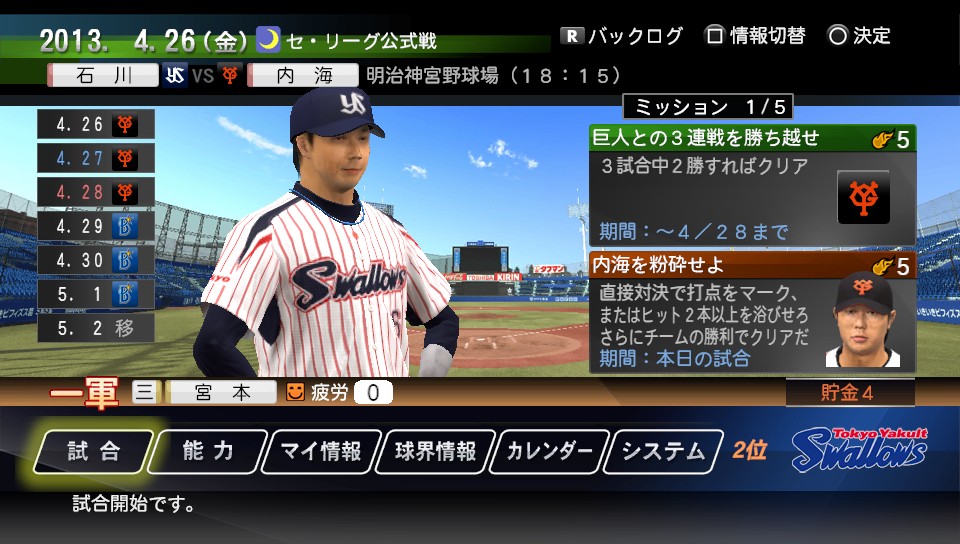Viewport: 960px width, 544px height.
Task: Tap the 決定 confirm control
Action: click(x=860, y=36)
